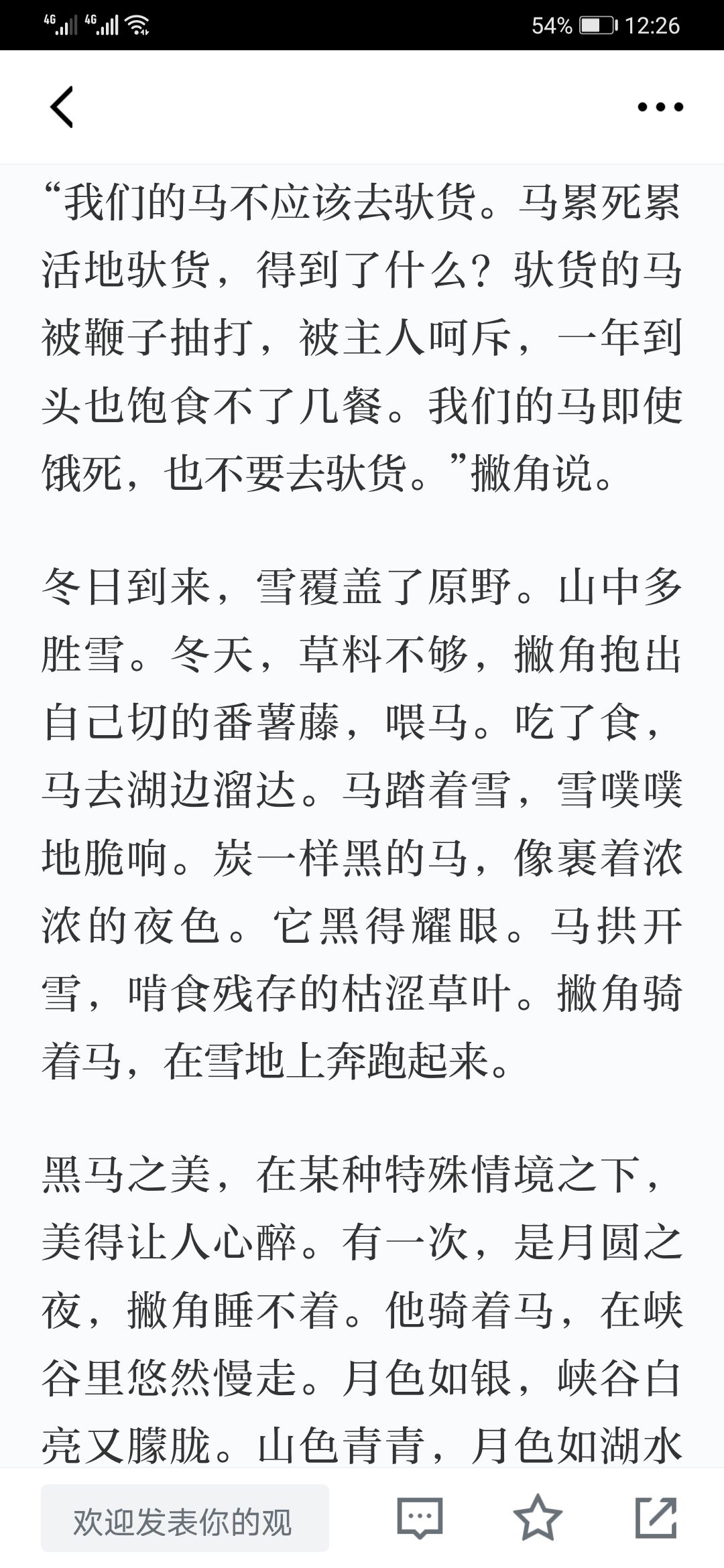The width and height of the screenshot is (724, 1568).
Task: Open the comments bubble icon
Action: (420, 1517)
